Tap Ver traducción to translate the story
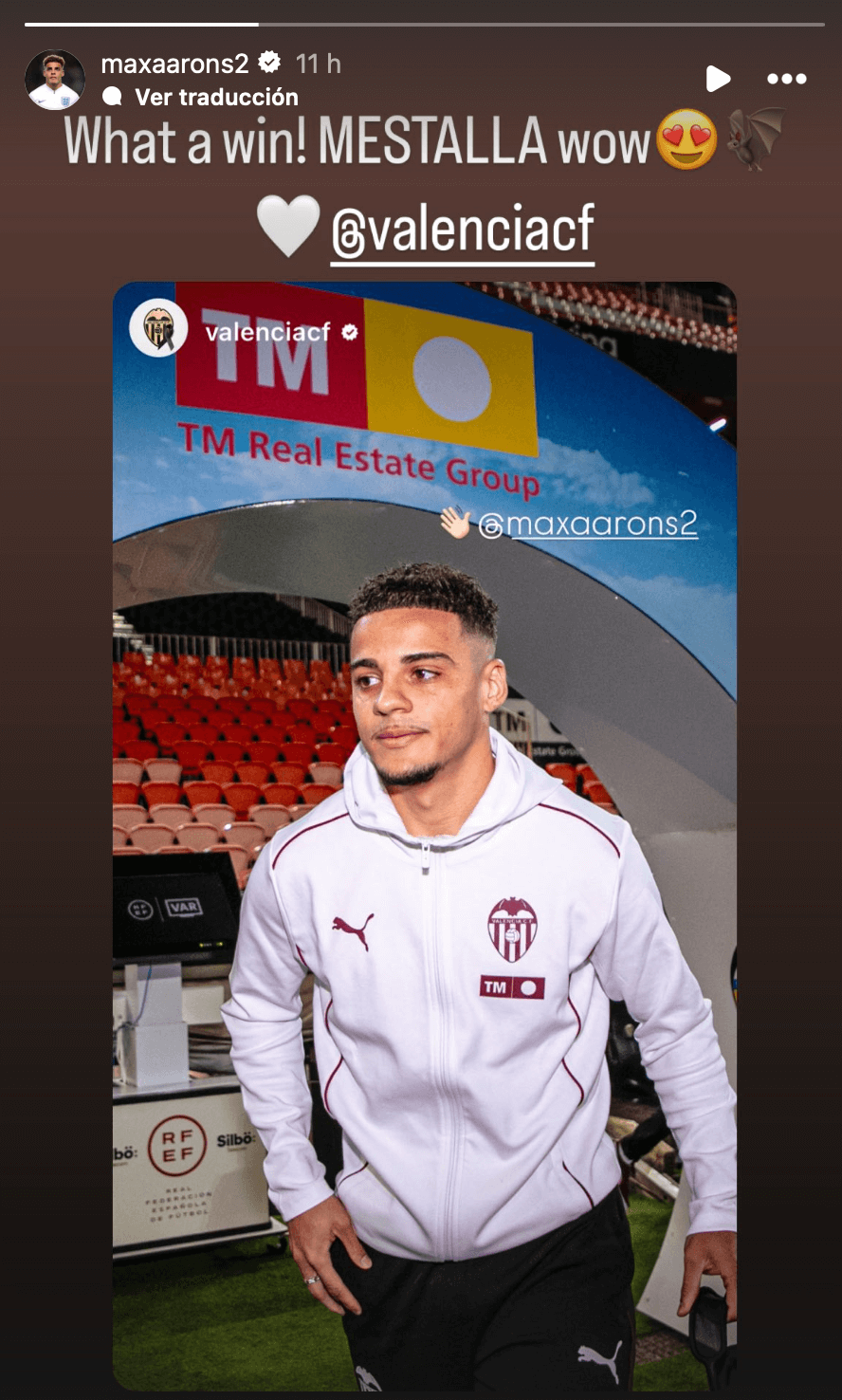The width and height of the screenshot is (842, 1400). 216,97
